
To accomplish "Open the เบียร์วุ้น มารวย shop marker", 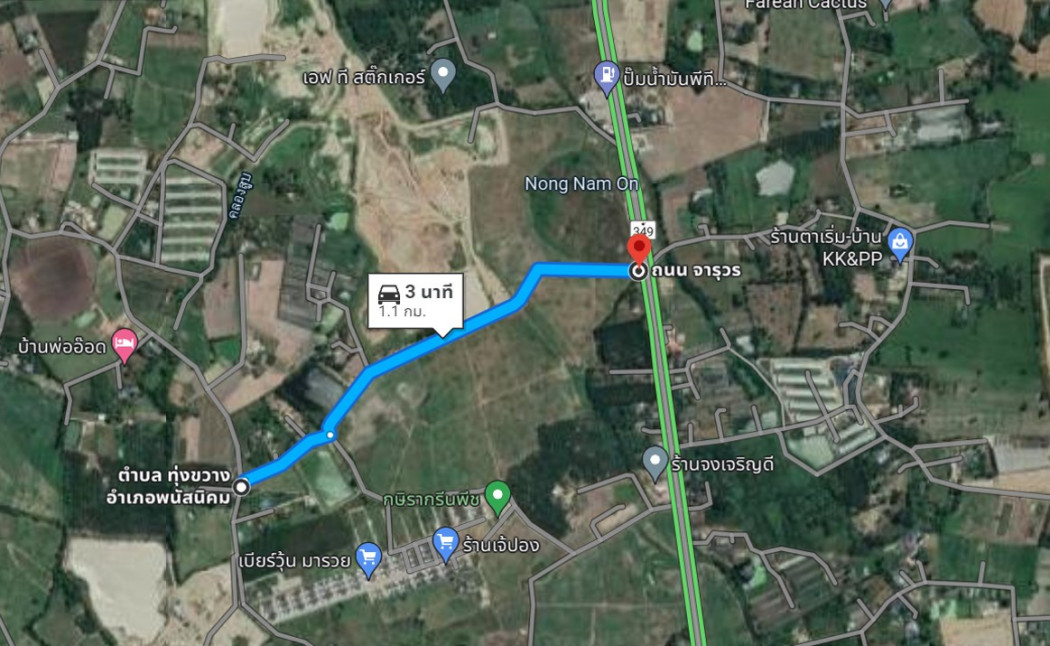I will (369, 558).
